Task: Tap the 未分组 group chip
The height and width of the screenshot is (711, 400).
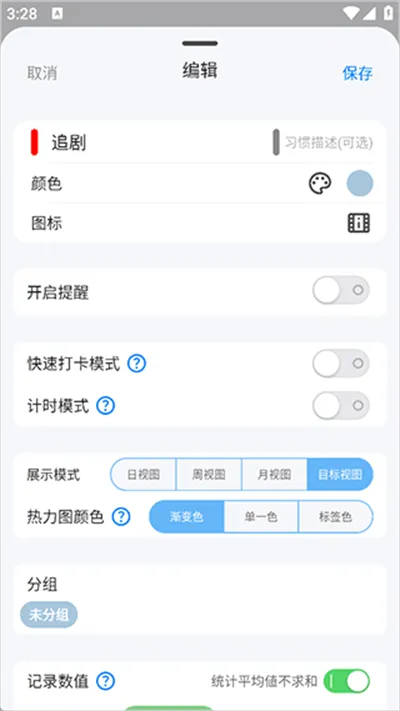Action: click(x=49, y=615)
